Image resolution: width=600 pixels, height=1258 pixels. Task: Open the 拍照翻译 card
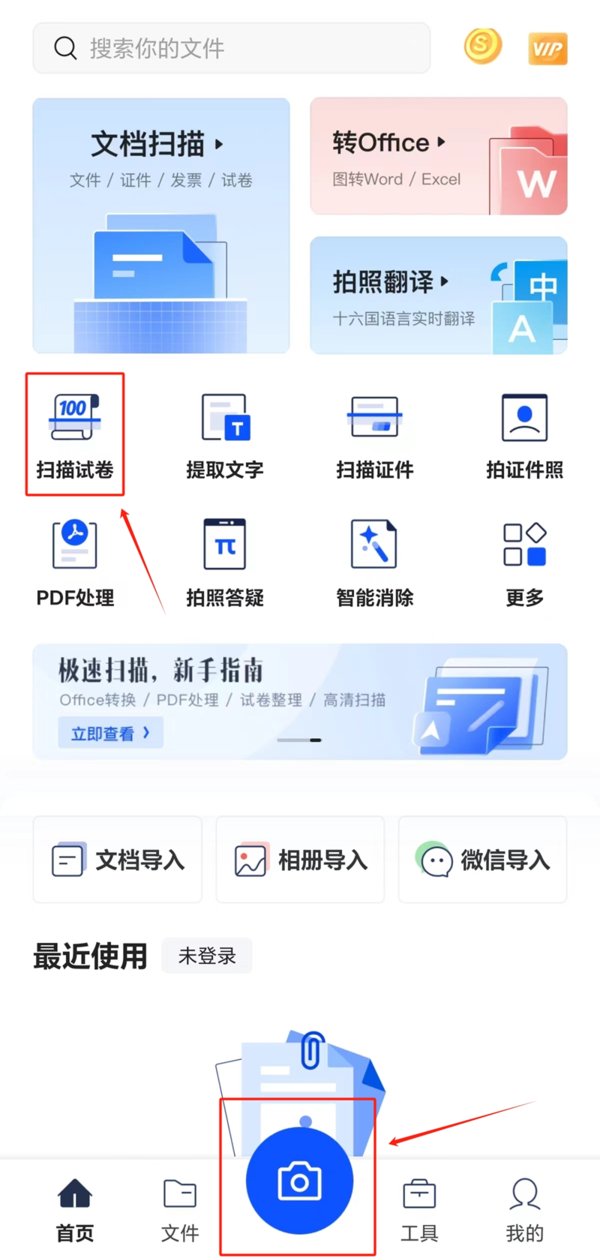(x=438, y=295)
